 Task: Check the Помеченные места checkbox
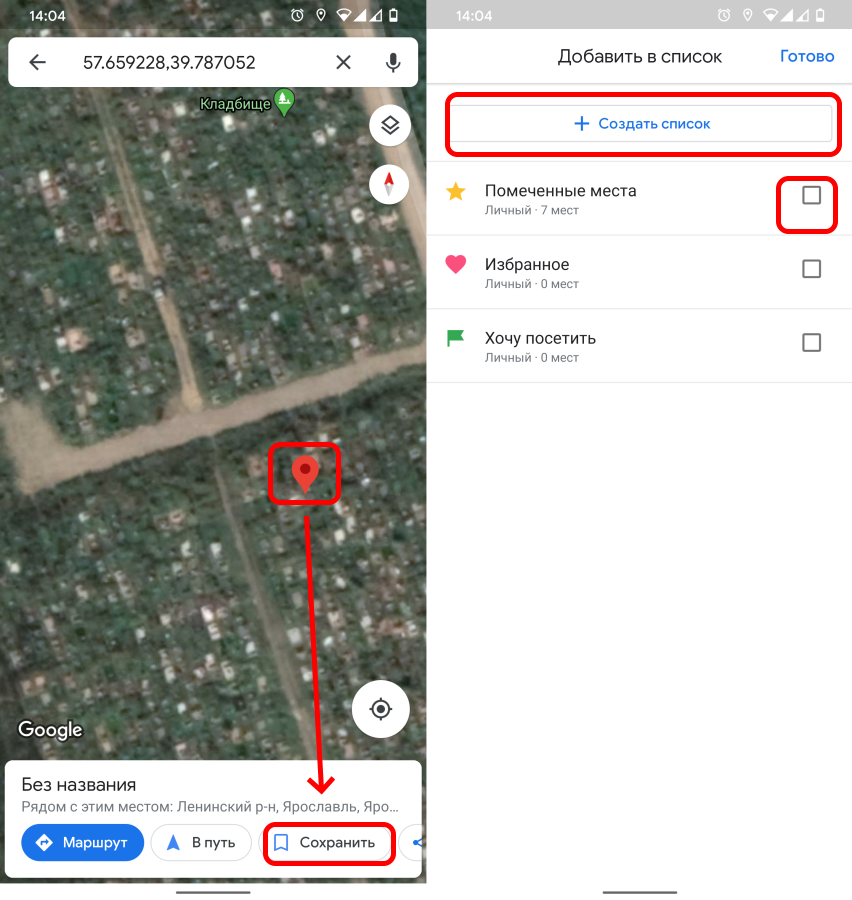pyautogui.click(x=811, y=195)
